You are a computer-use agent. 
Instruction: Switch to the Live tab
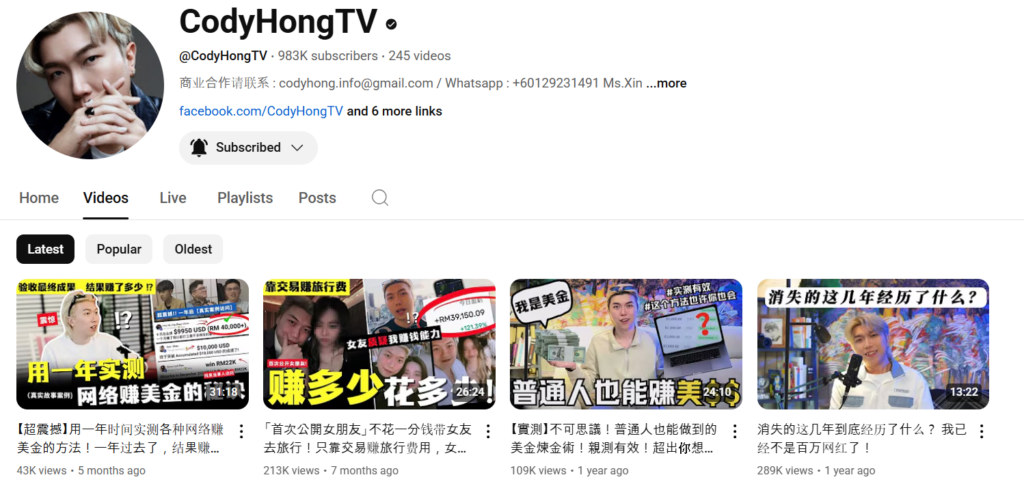tap(173, 198)
